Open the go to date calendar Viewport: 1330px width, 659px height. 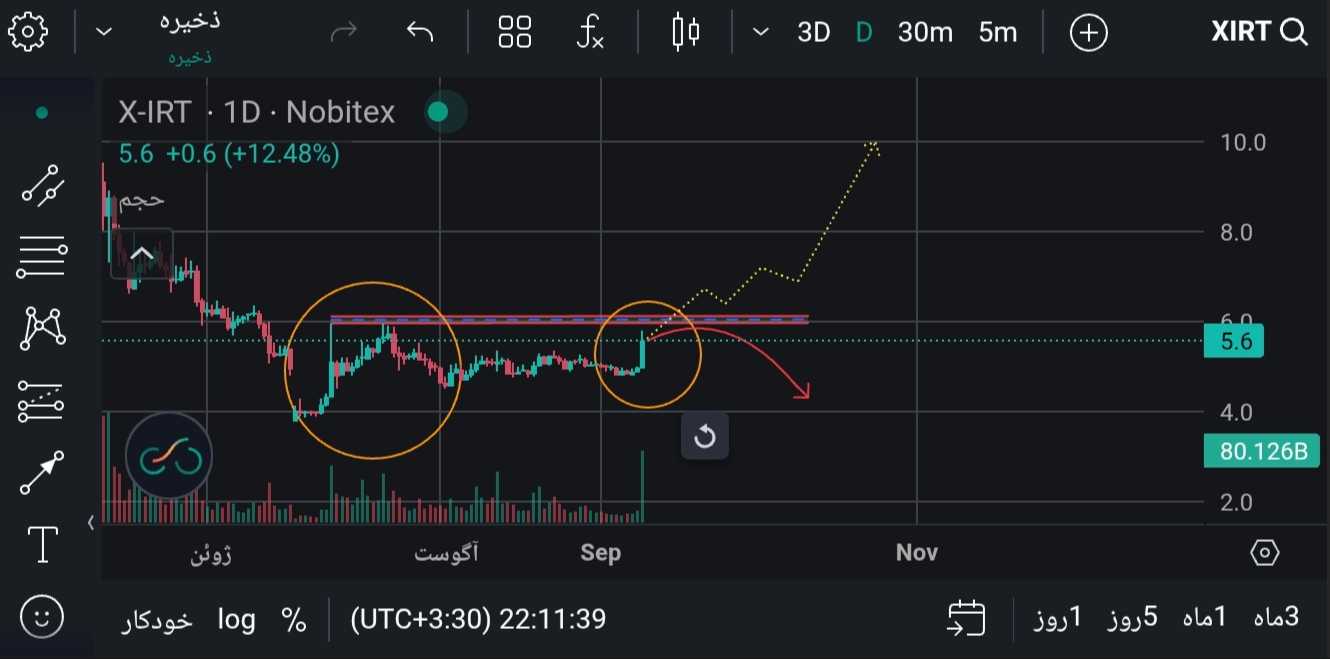coord(967,618)
